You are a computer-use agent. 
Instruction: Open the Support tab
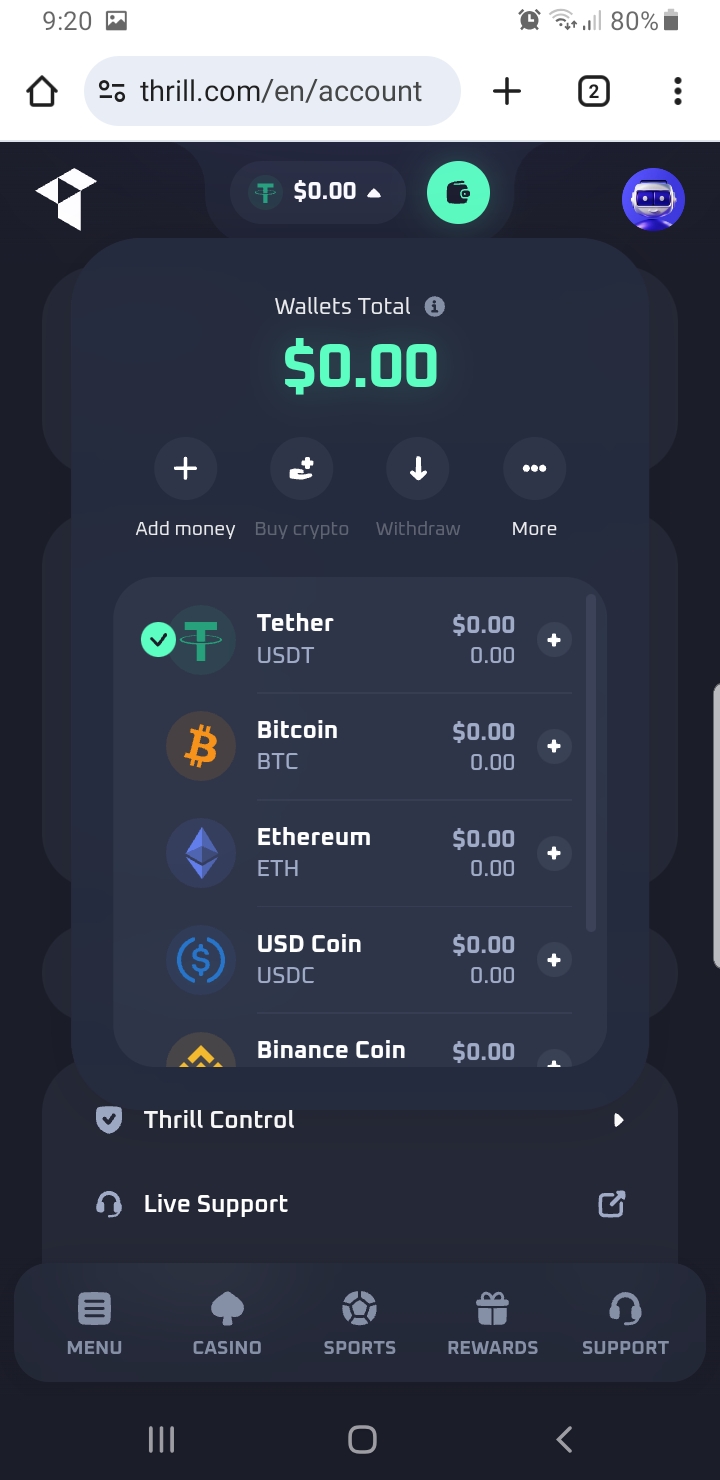coord(625,1323)
